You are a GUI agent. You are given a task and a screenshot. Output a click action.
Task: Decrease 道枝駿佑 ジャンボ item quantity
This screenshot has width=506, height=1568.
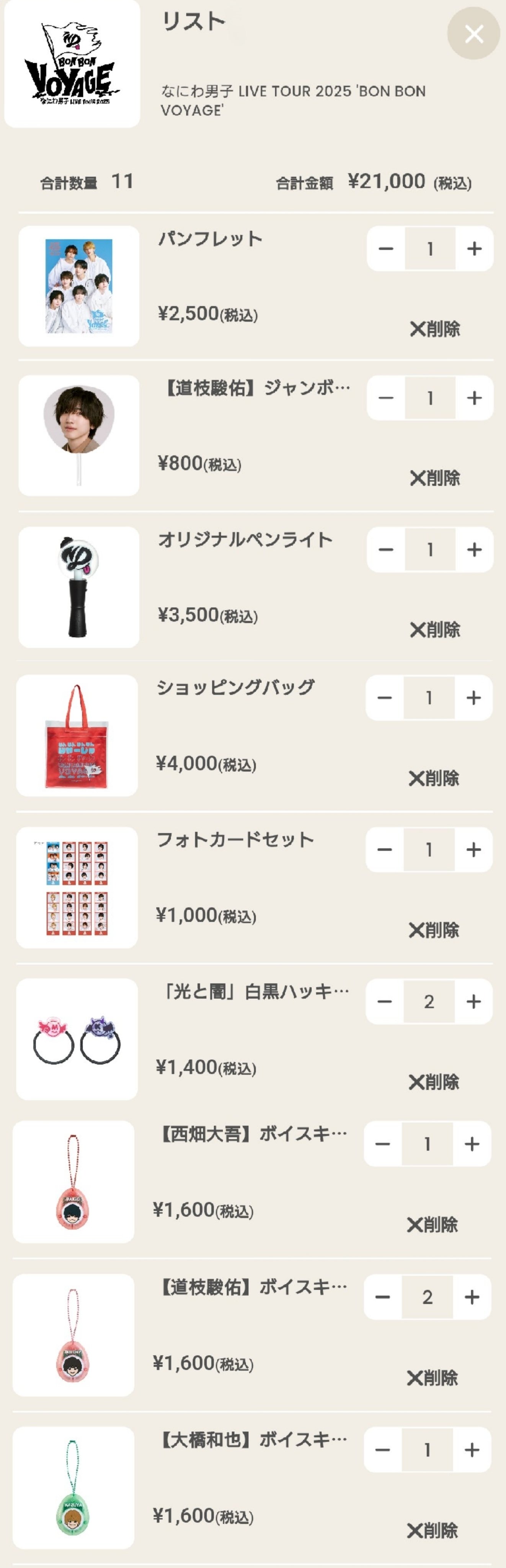point(386,398)
